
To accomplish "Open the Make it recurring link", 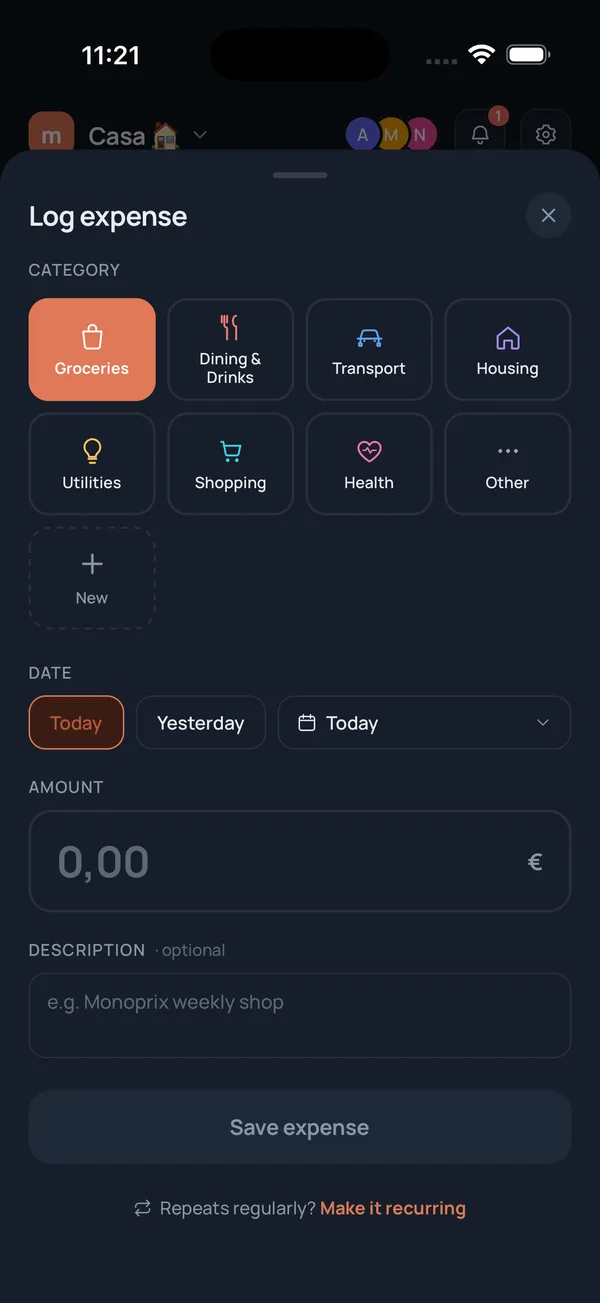I will coord(393,1208).
